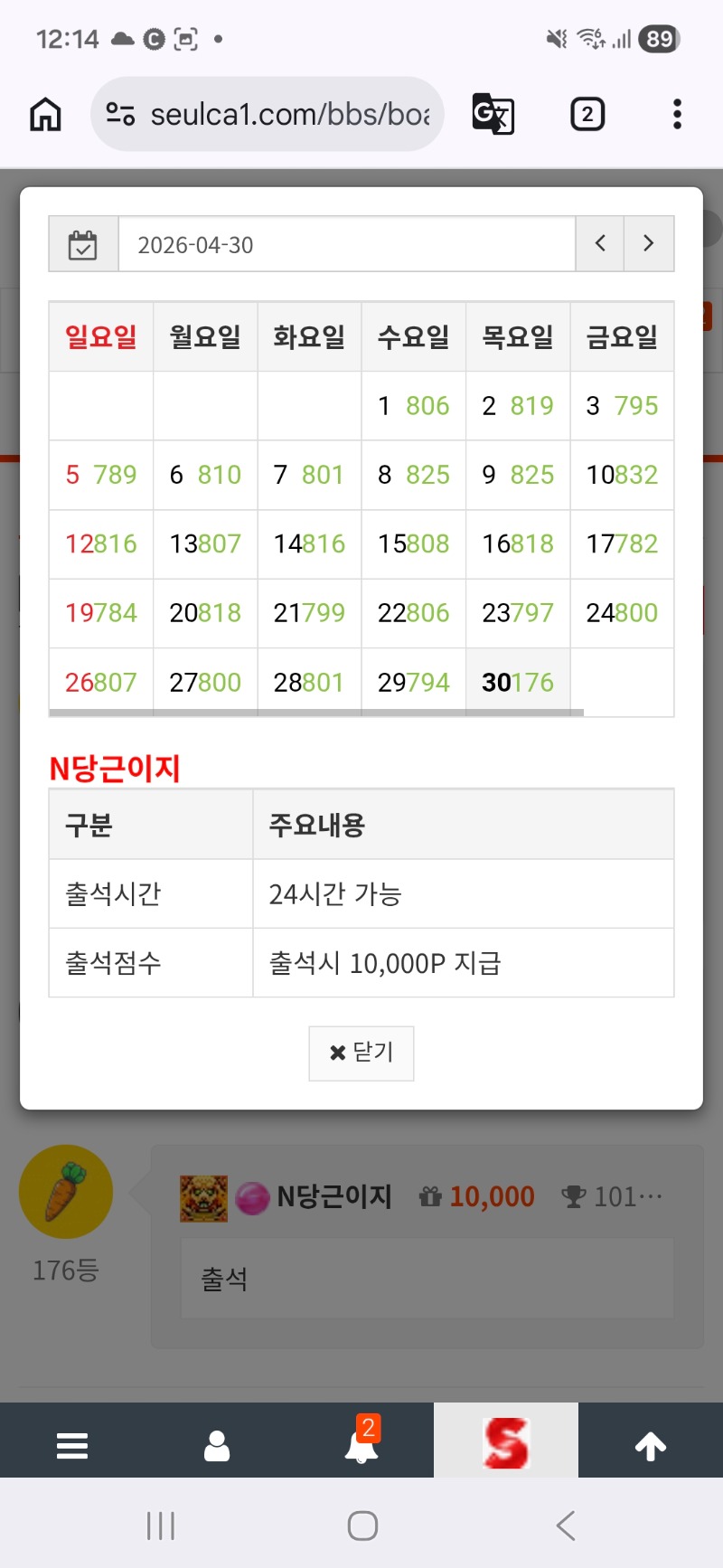Image resolution: width=723 pixels, height=1568 pixels.
Task: Tap the 2026-04-30 date field
Action: pos(346,244)
